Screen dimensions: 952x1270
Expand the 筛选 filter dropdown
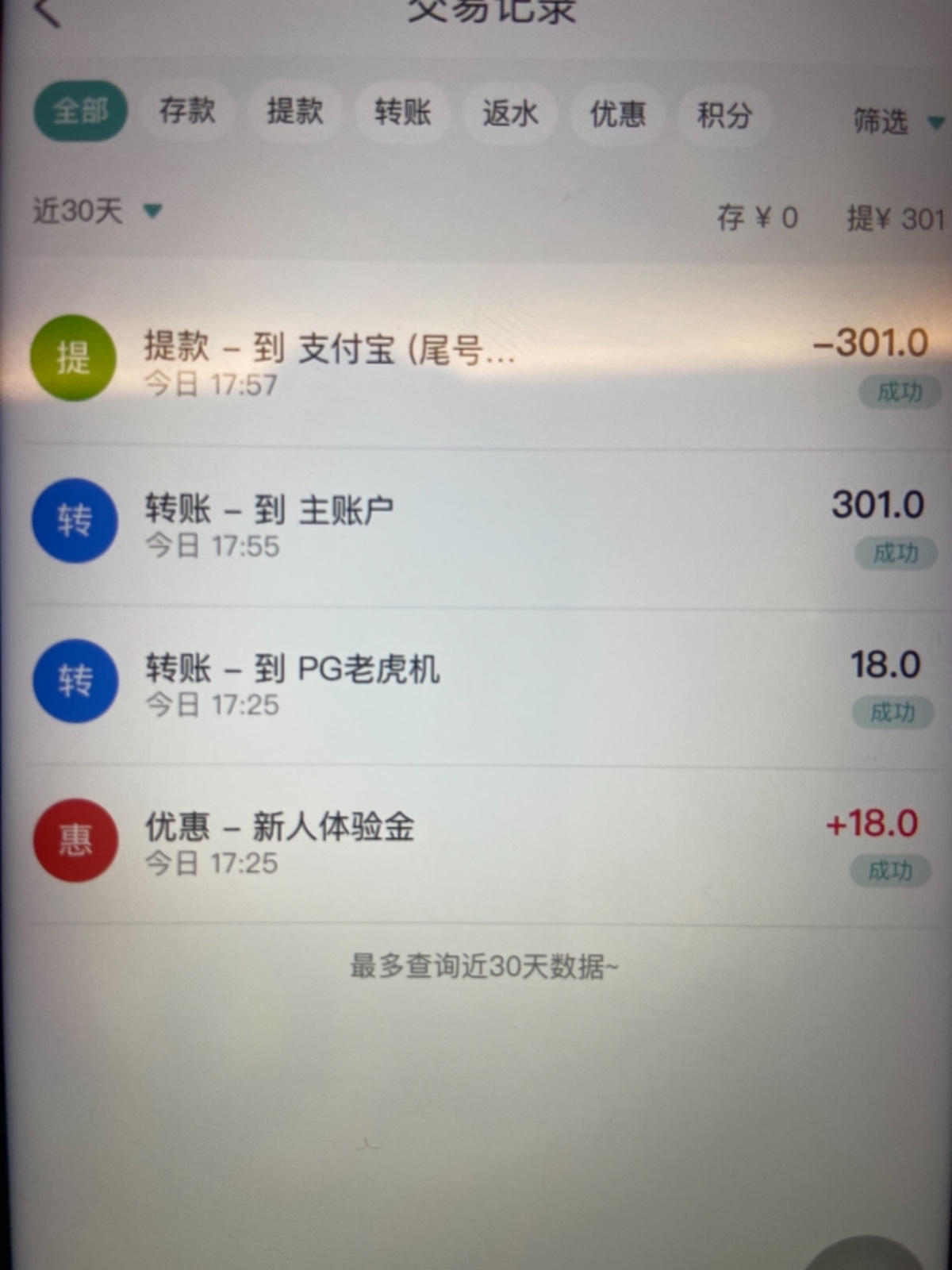[x=895, y=121]
